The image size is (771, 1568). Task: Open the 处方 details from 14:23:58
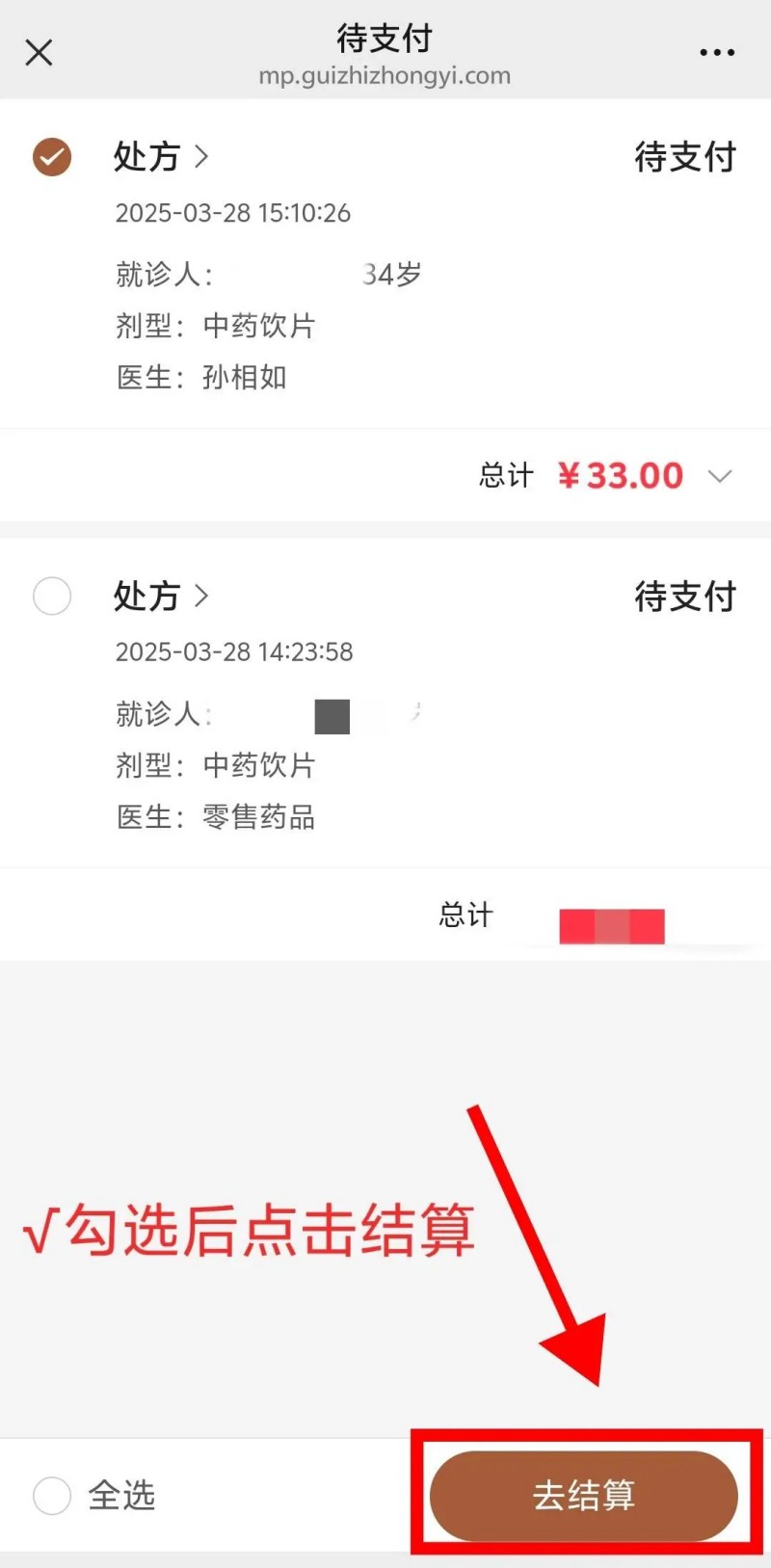coord(161,596)
